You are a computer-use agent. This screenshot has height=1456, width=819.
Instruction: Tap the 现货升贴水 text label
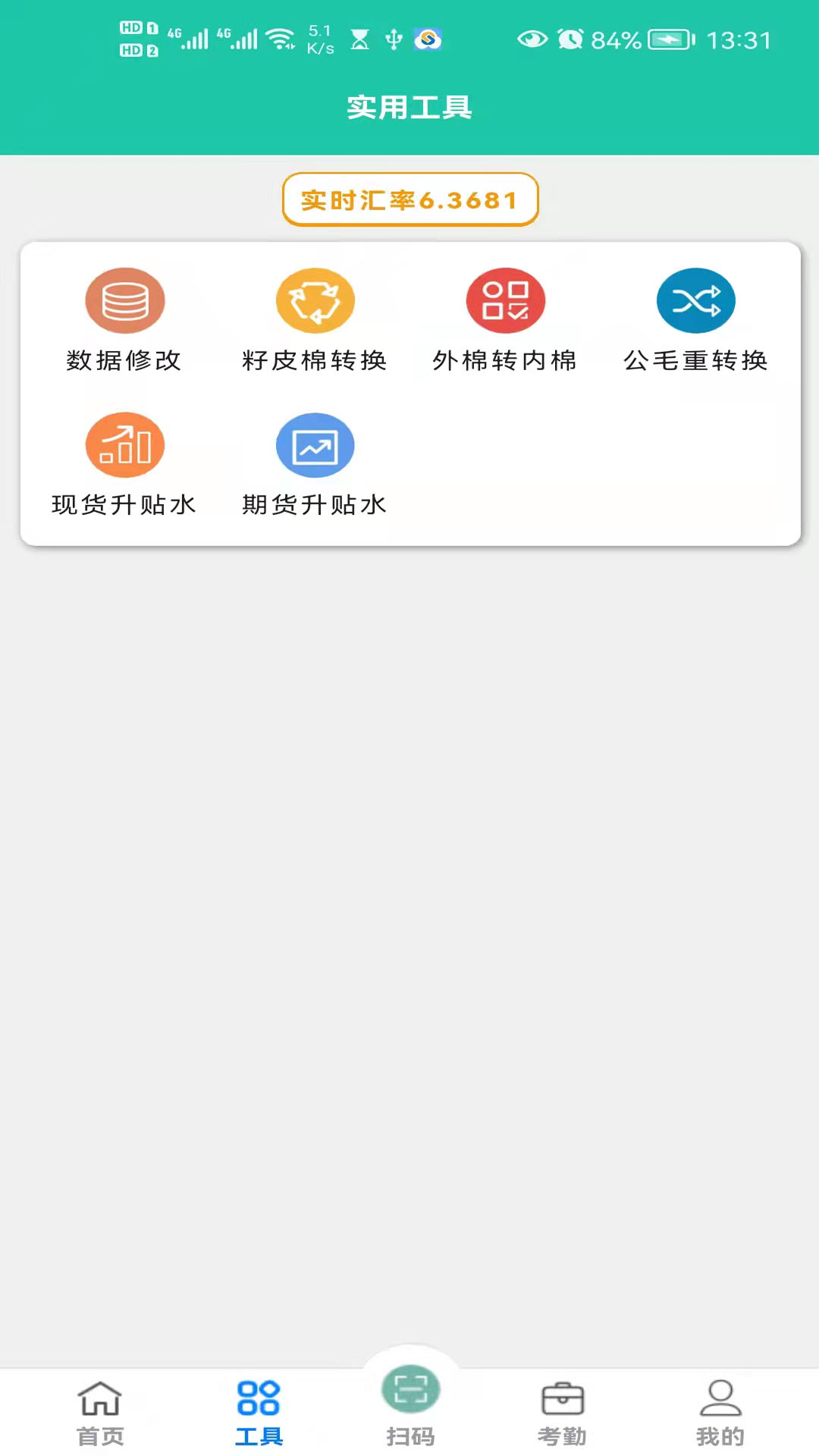124,505
